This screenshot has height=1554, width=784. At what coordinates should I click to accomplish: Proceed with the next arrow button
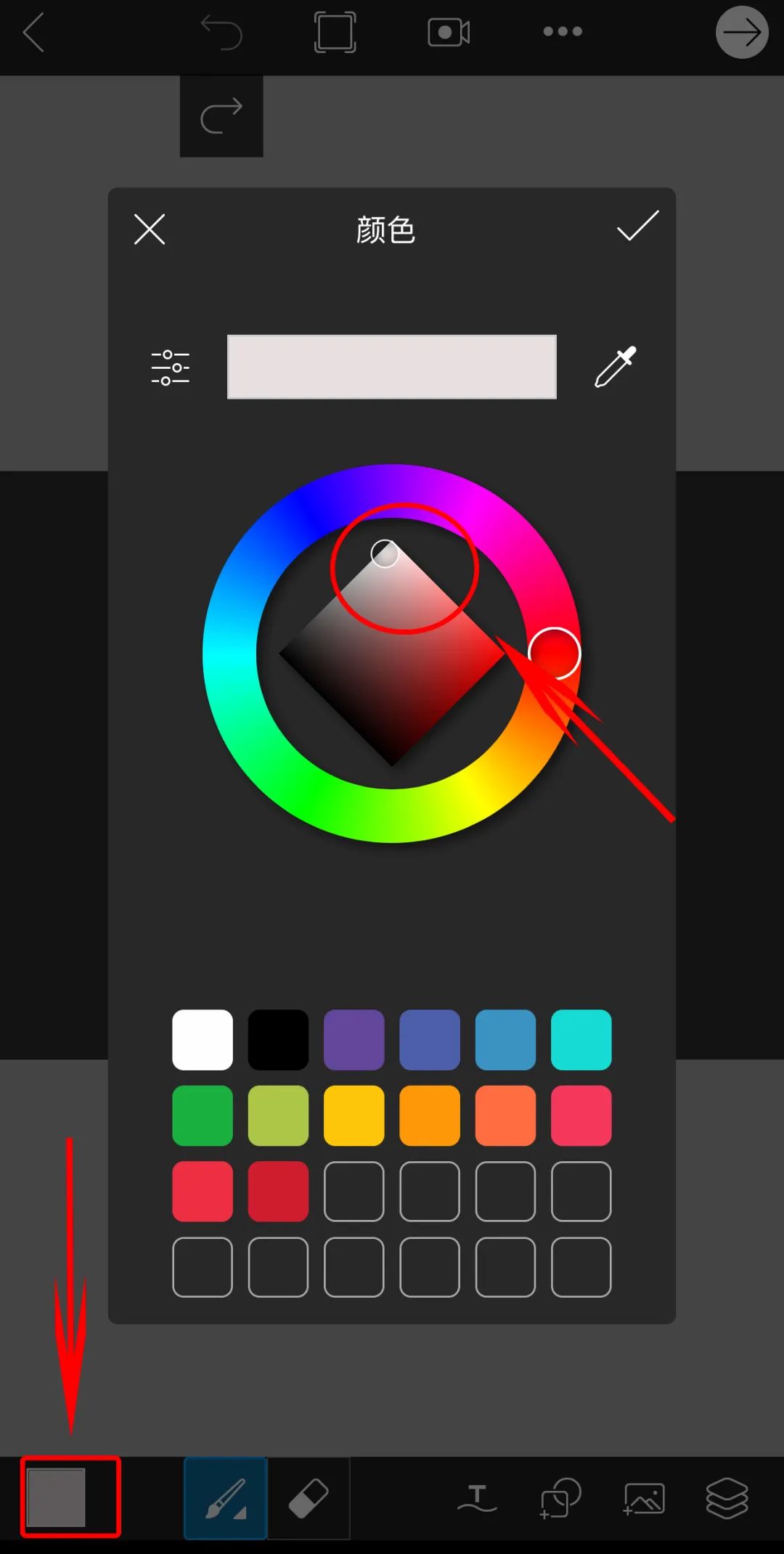point(741,33)
